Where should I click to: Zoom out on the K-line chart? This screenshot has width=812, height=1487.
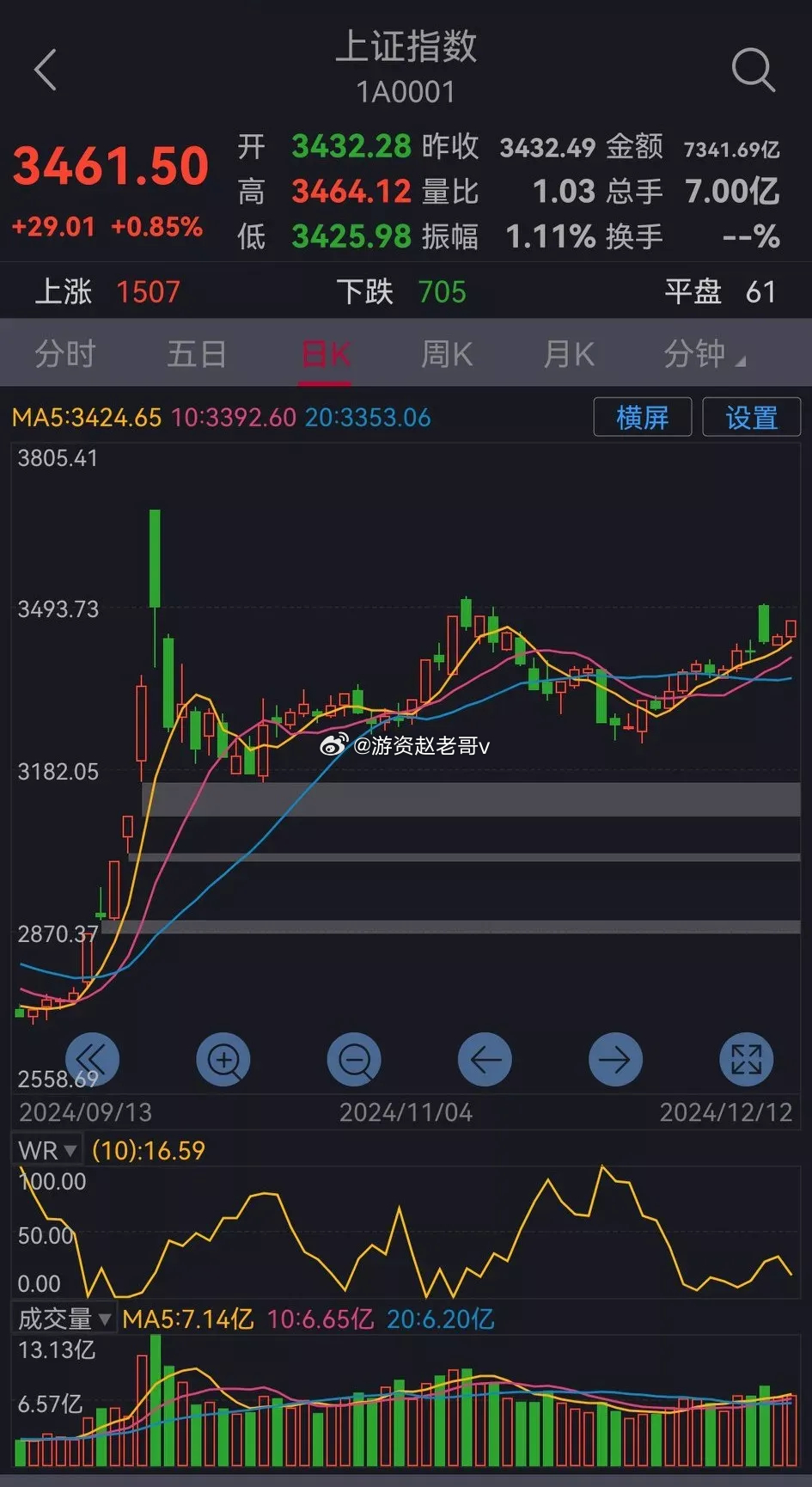tap(354, 1059)
